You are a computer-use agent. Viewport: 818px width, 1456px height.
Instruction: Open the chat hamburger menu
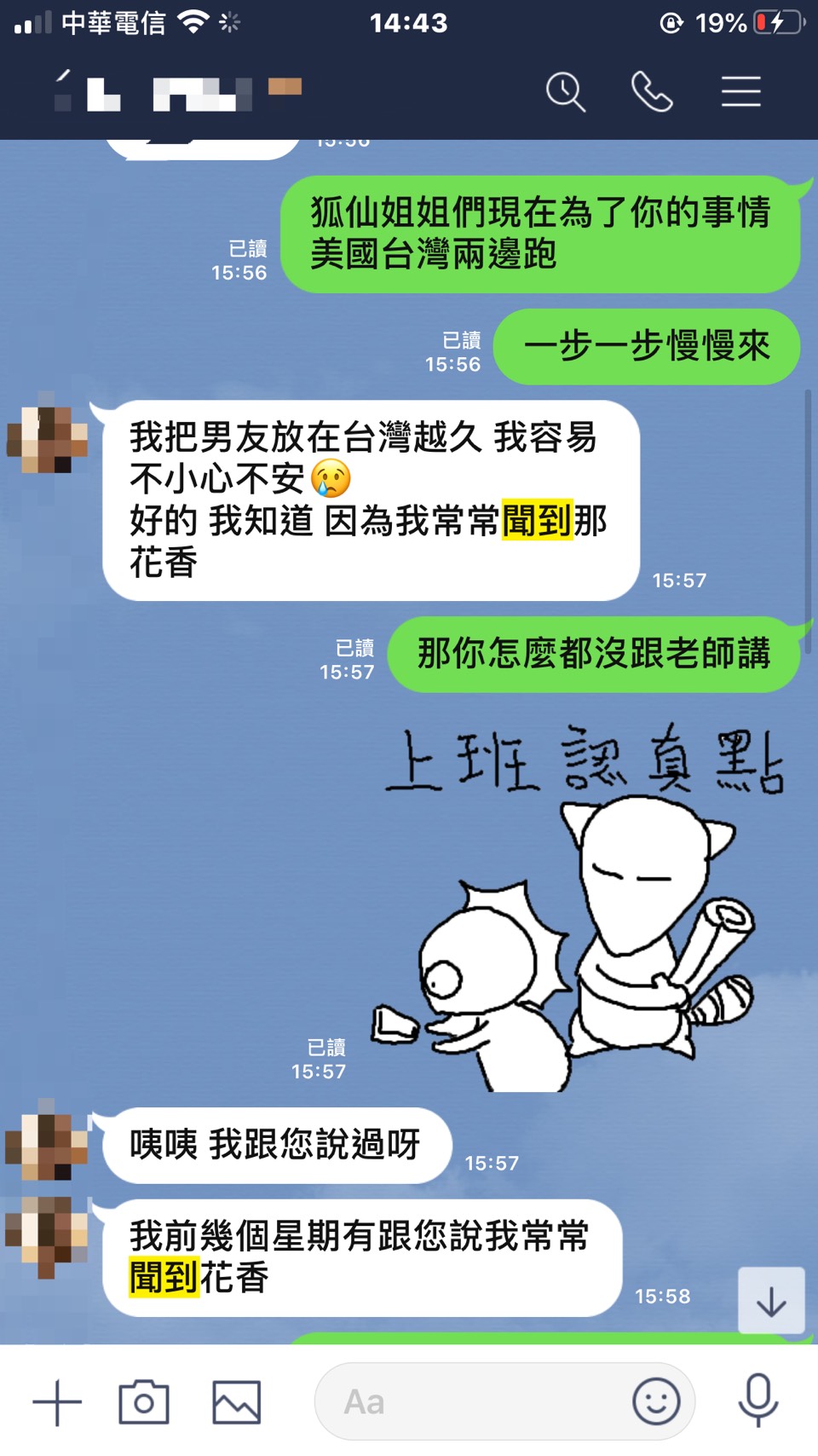(x=740, y=91)
